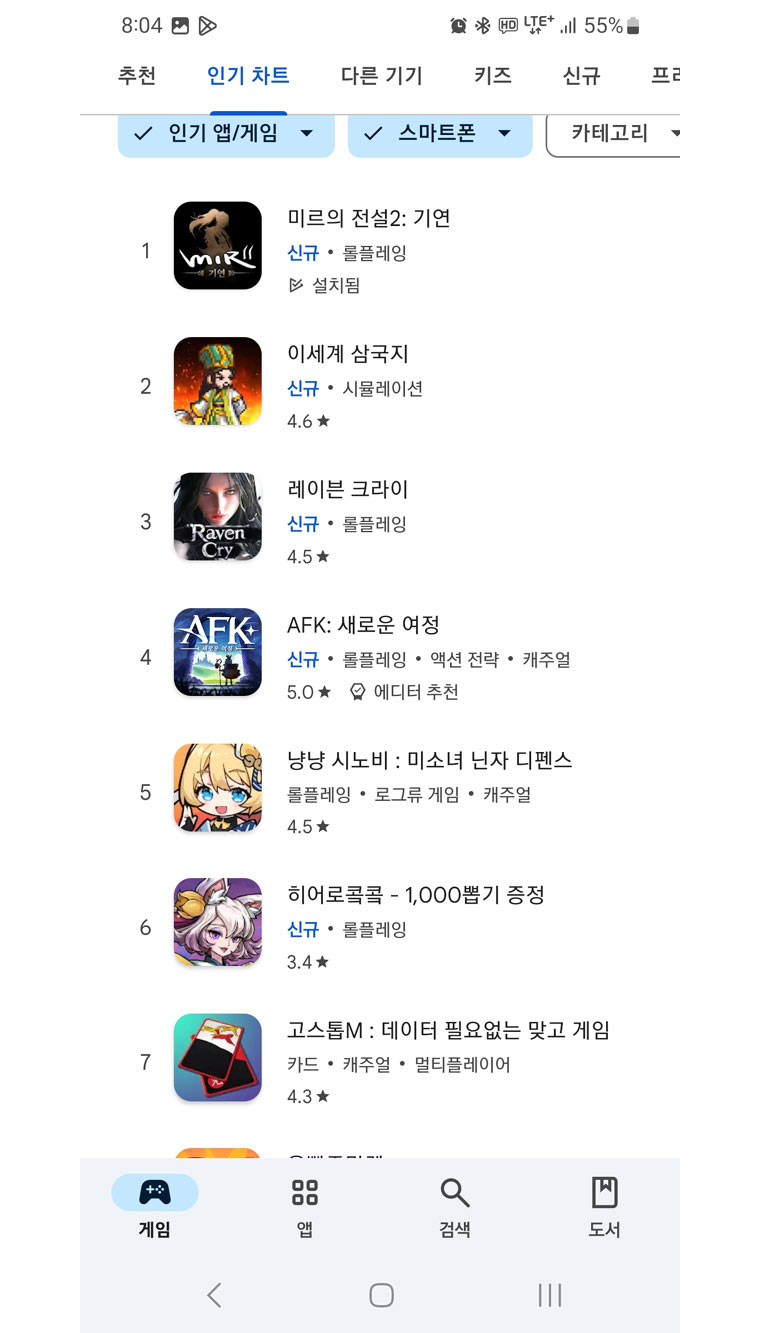
Task: Open the 게임 tab icon in bottom navigation
Action: pyautogui.click(x=154, y=1192)
